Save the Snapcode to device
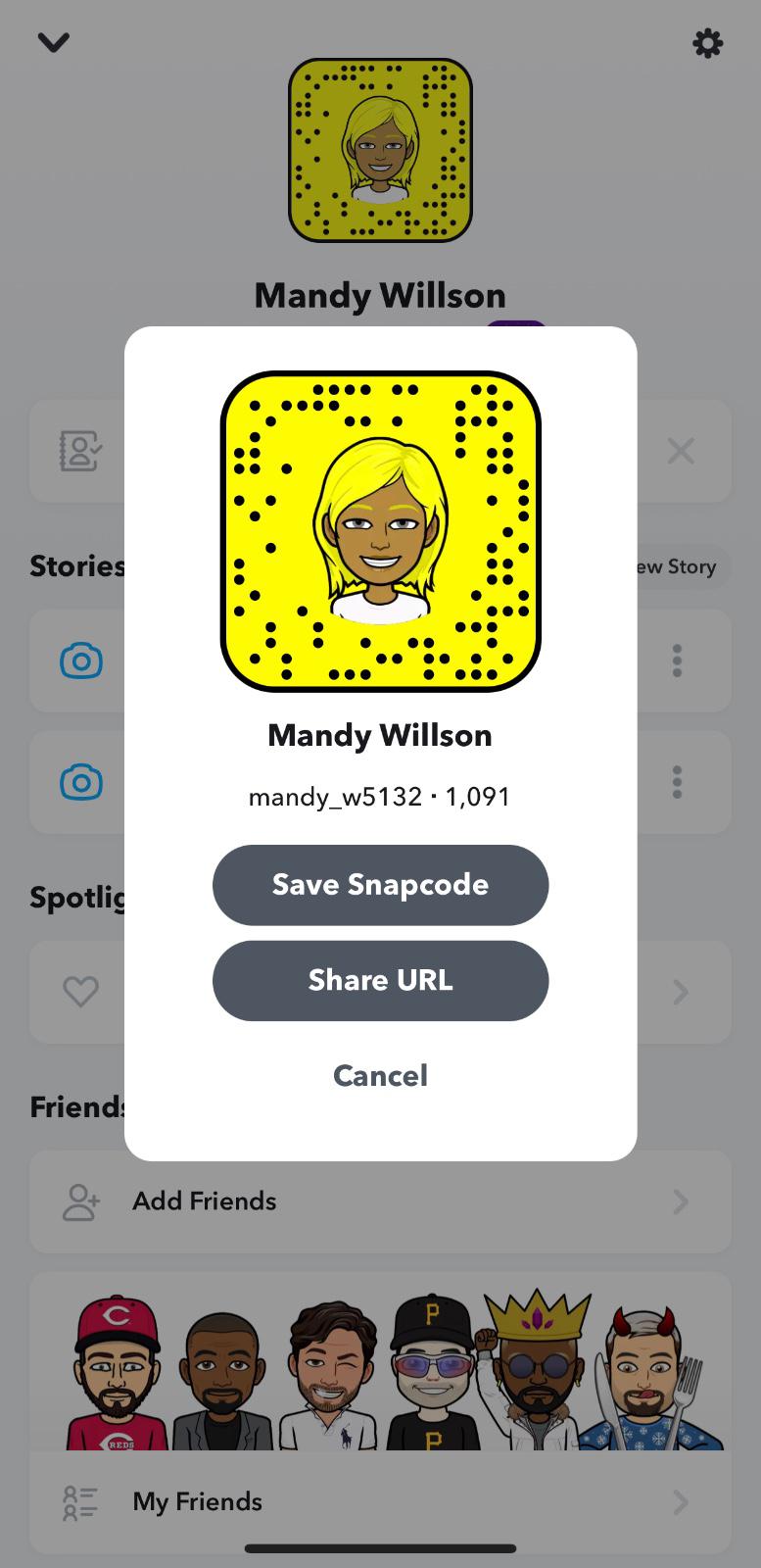 380,885
